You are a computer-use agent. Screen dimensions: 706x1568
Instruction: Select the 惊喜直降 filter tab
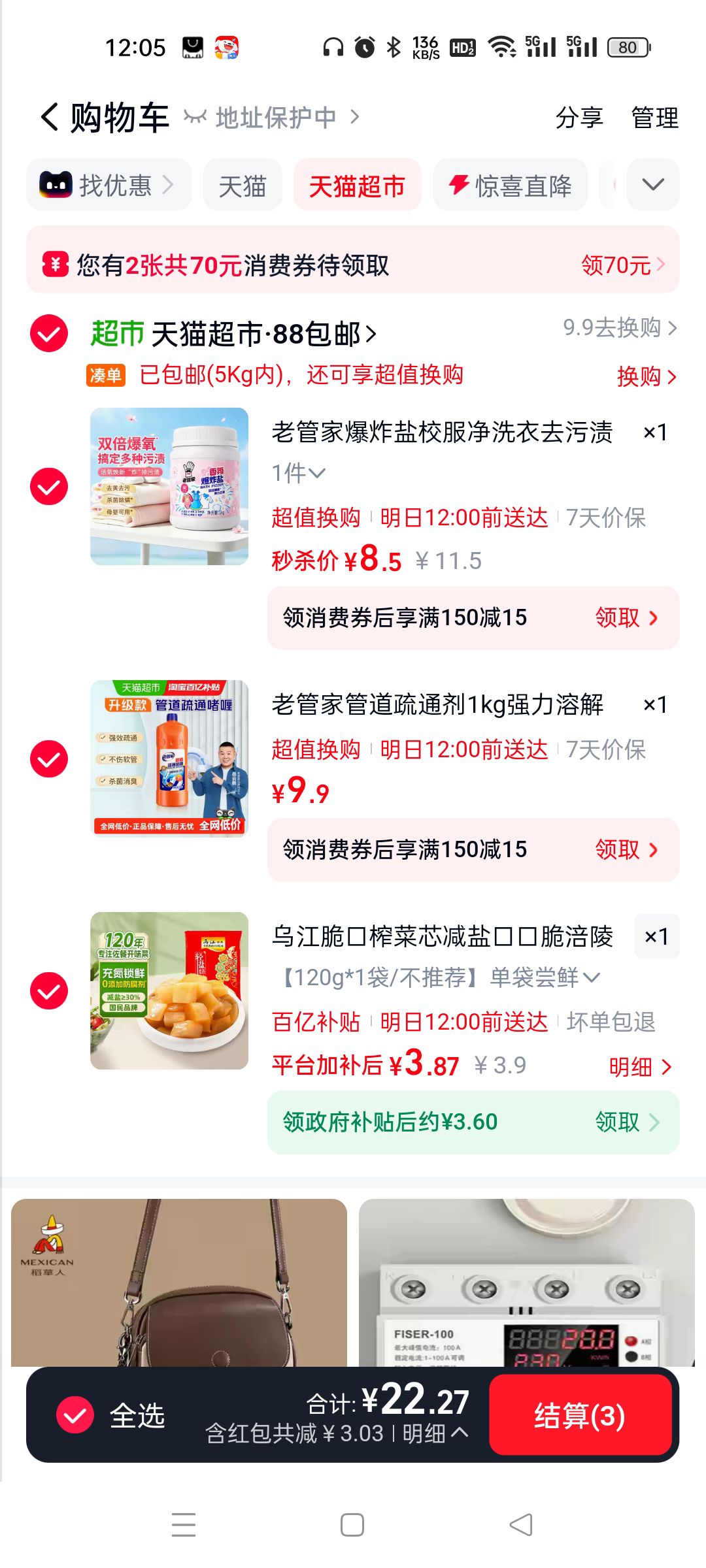(x=511, y=185)
